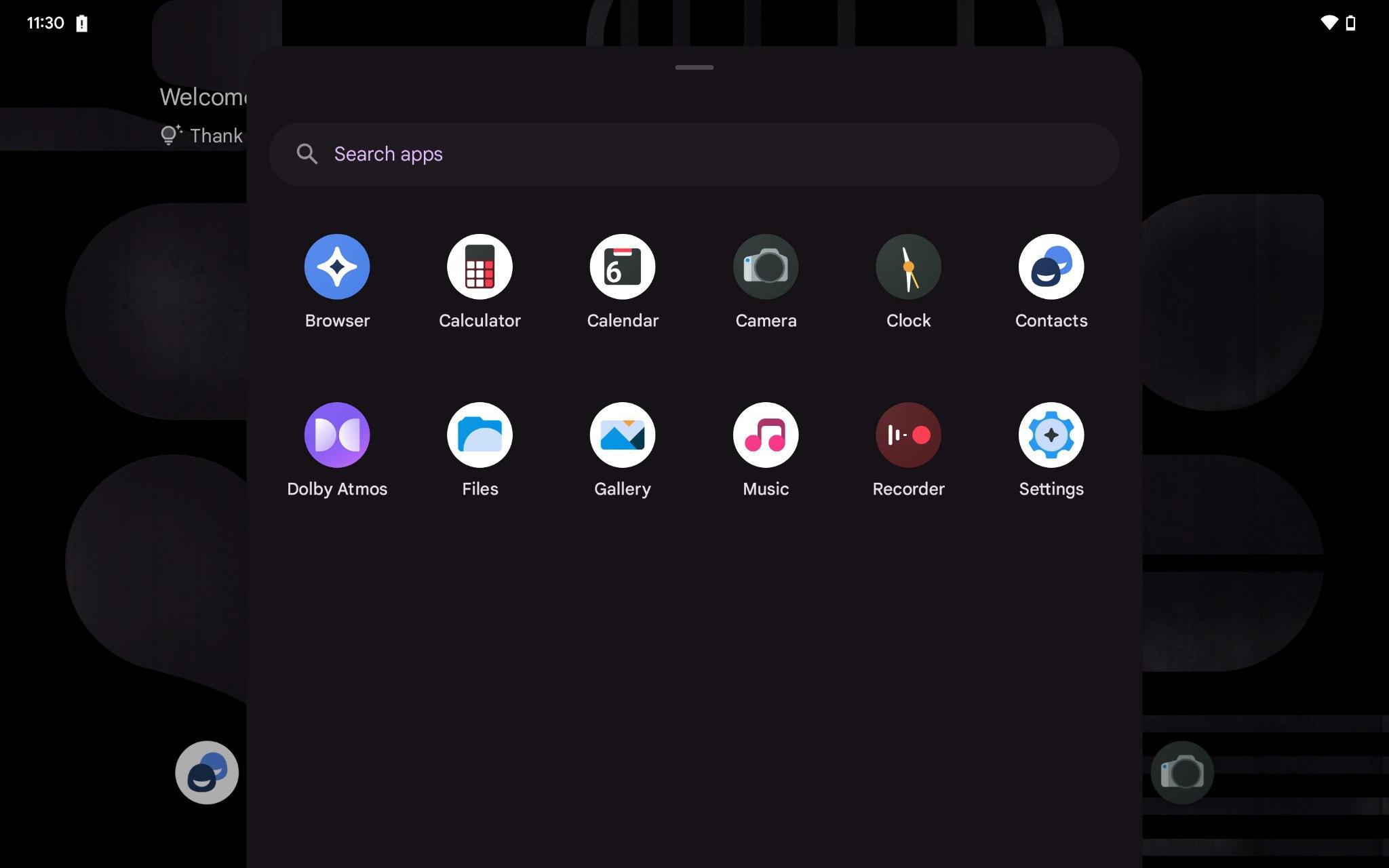Launch Camera from the app drawer grid

point(766,267)
